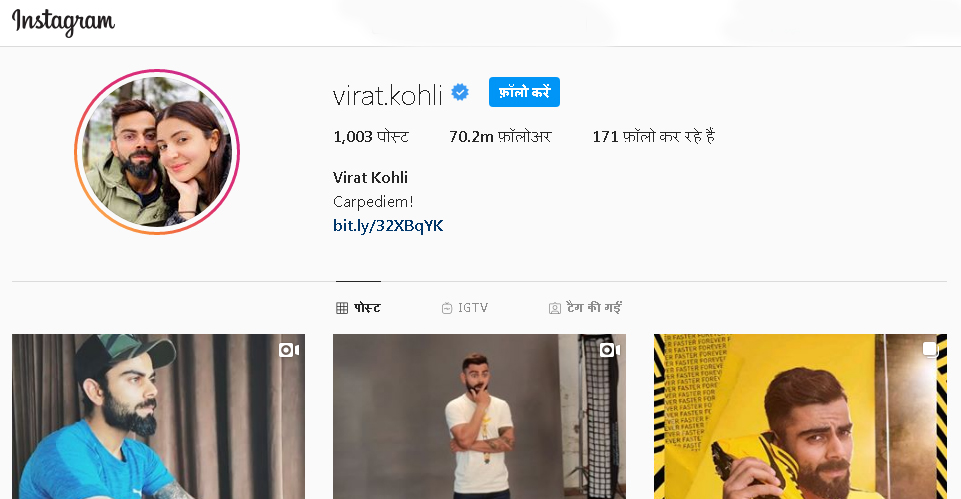This screenshot has height=499, width=961.
Task: Open the bit.ly/32XBqYK bio link
Action: [388, 226]
